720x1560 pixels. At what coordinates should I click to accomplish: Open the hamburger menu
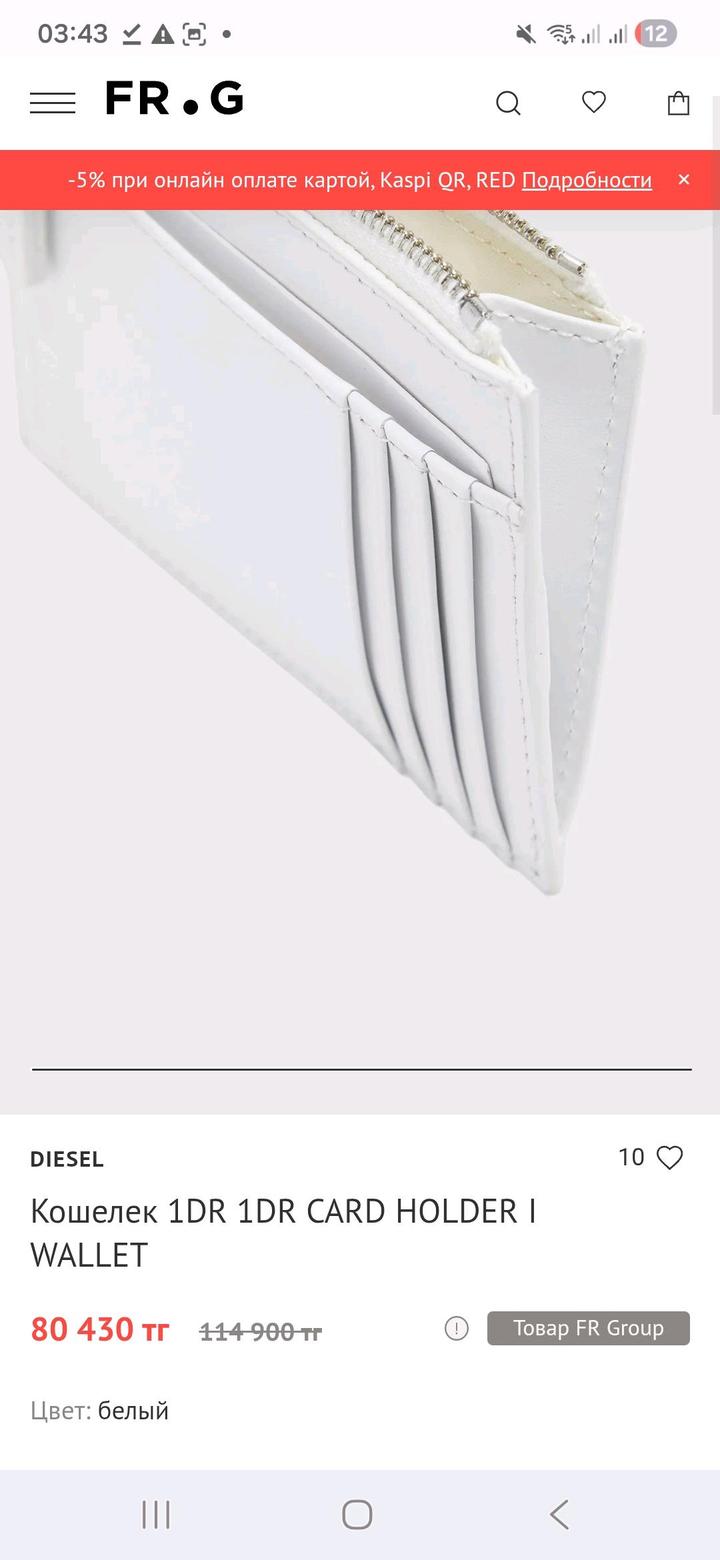(x=52, y=103)
